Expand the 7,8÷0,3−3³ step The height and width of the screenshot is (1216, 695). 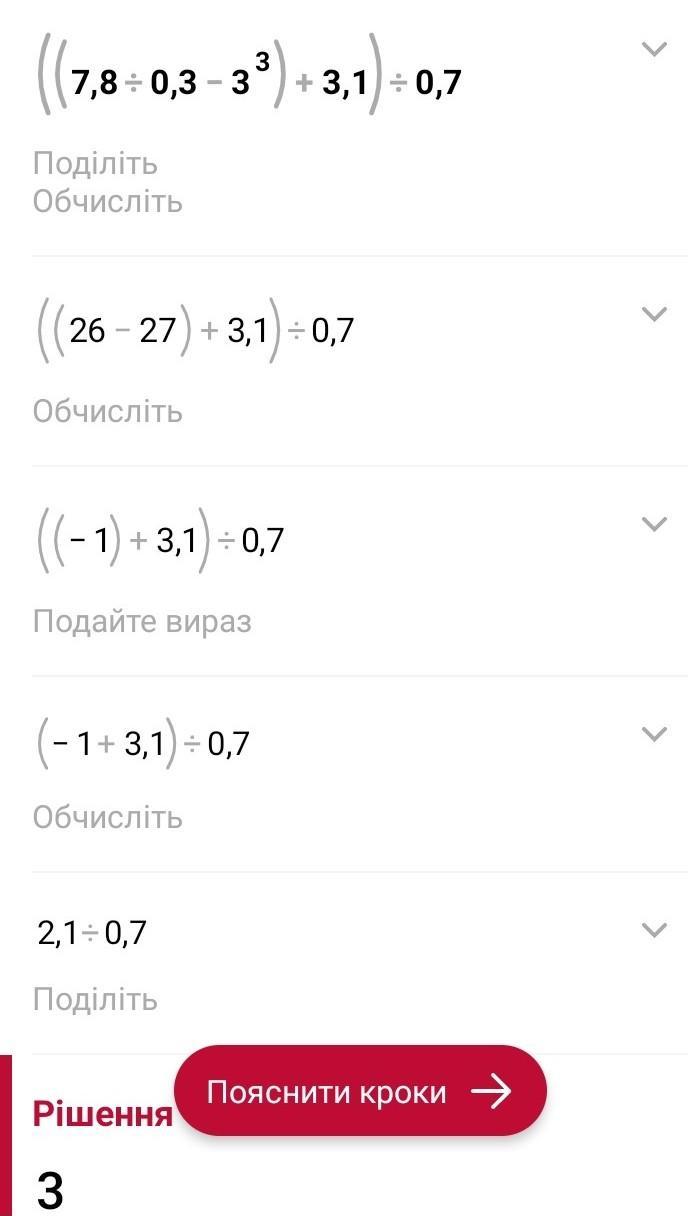(653, 49)
